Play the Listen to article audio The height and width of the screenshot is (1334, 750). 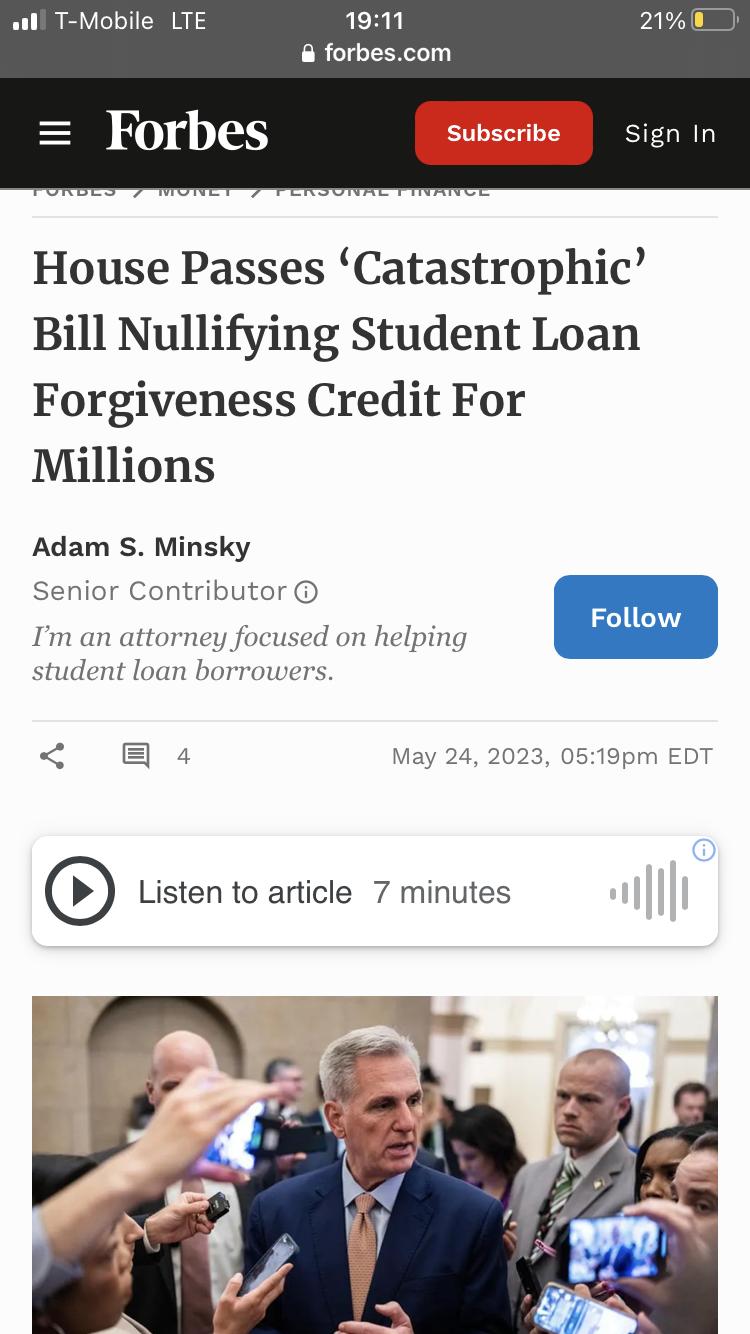click(x=80, y=891)
